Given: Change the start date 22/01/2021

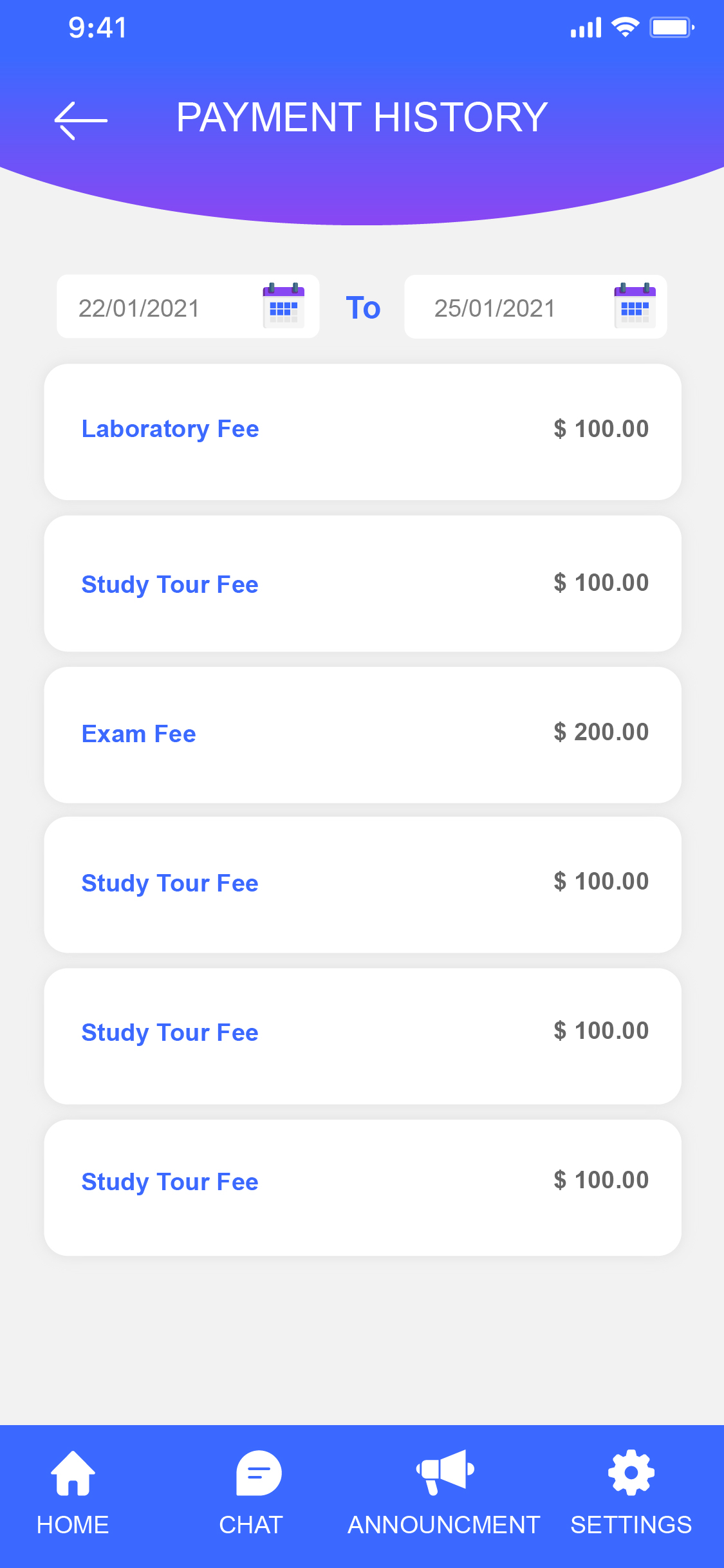Looking at the screenshot, I should pyautogui.click(x=187, y=307).
